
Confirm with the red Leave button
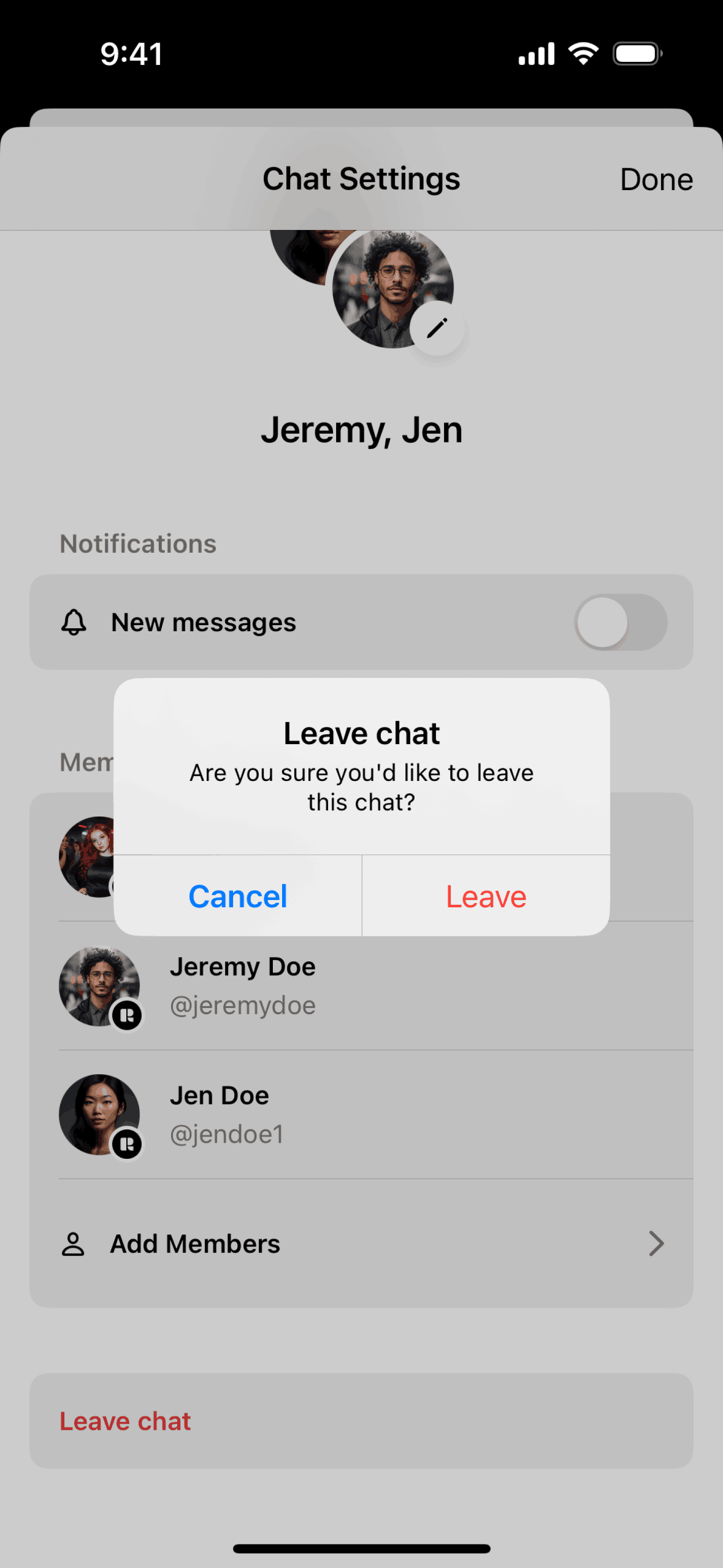(486, 896)
